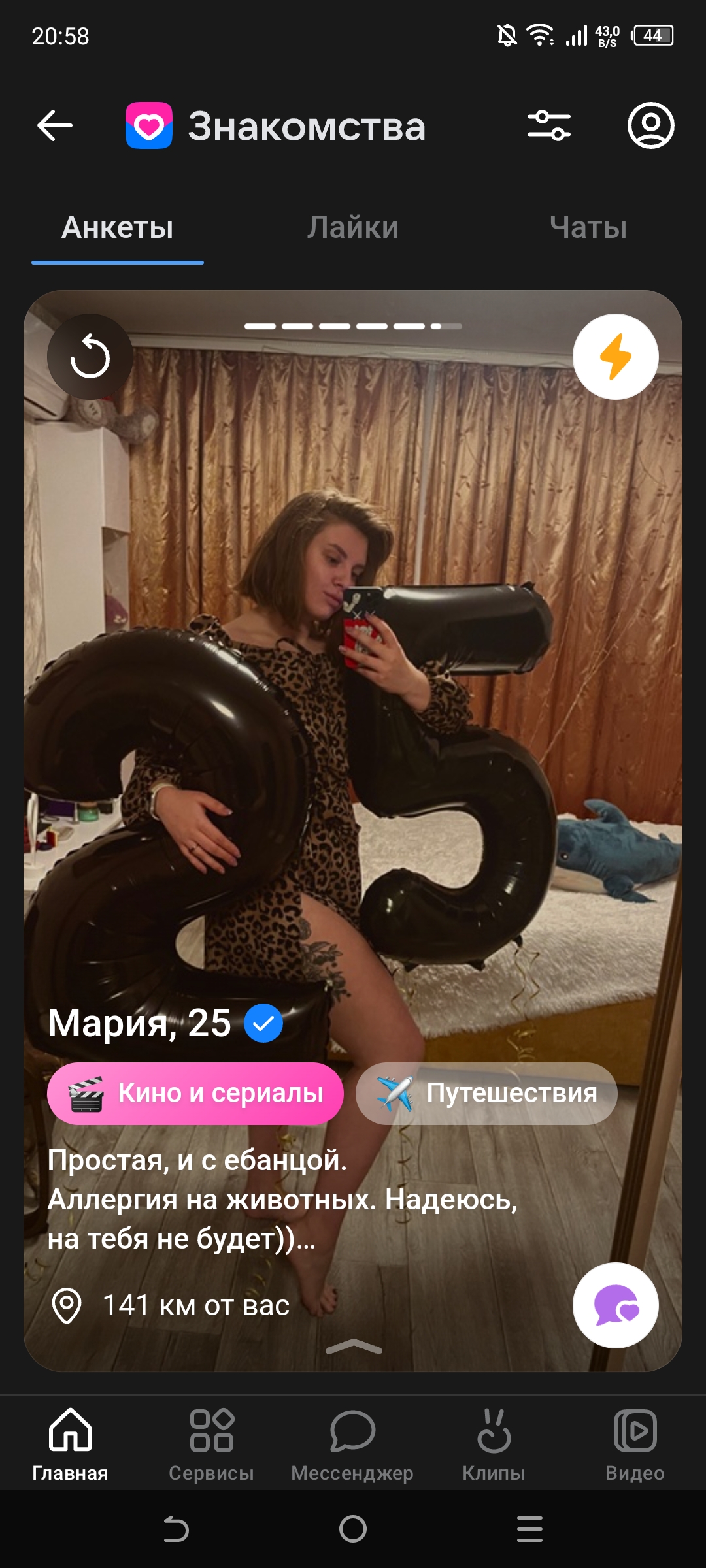Go back with the app bar arrow
This screenshot has height=1568, width=706.
[x=55, y=125]
